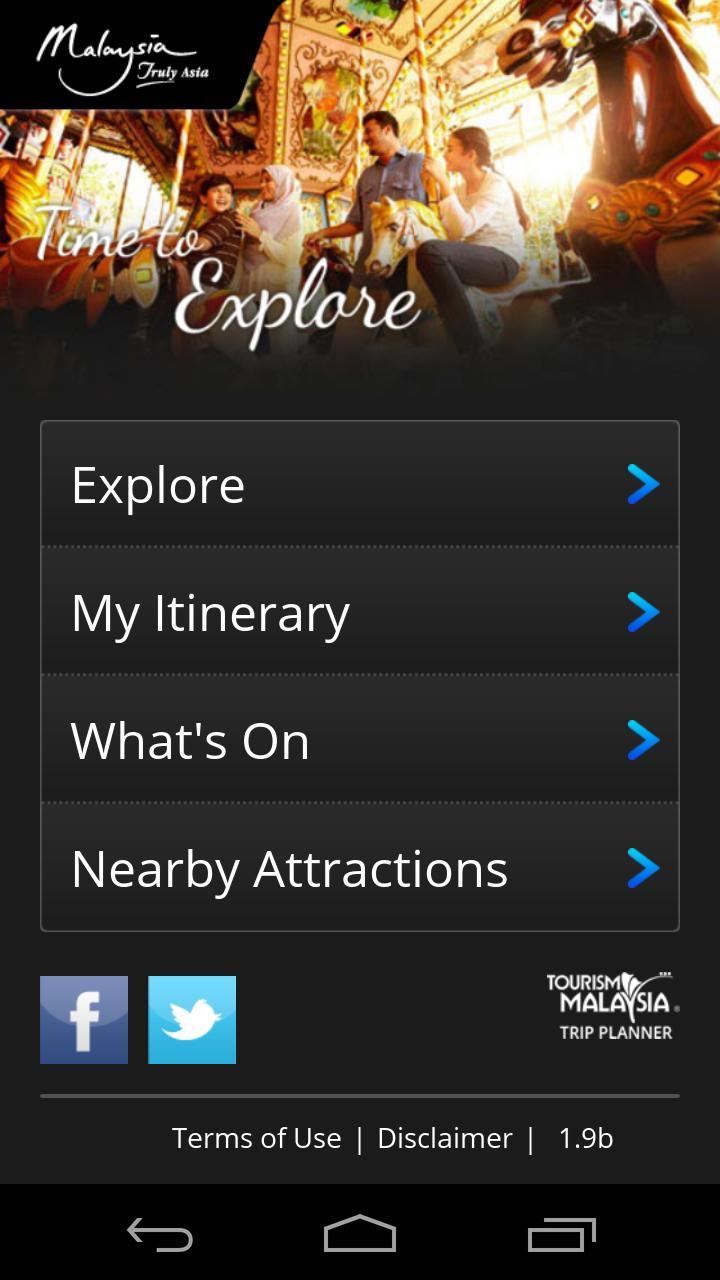The height and width of the screenshot is (1280, 720).
Task: Open Nearby Attractions
Action: tap(360, 868)
